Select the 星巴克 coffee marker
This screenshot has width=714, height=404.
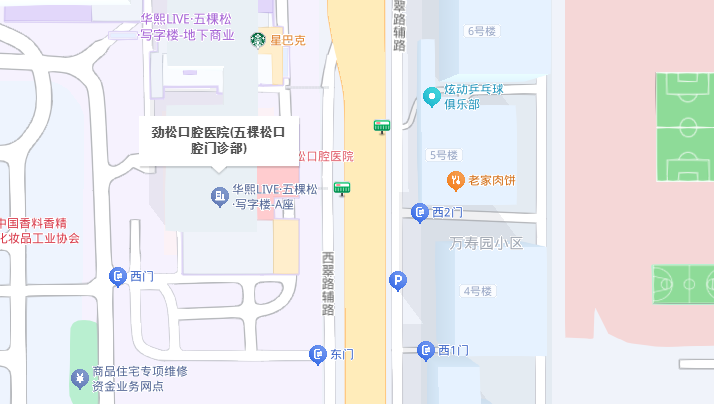[259, 40]
